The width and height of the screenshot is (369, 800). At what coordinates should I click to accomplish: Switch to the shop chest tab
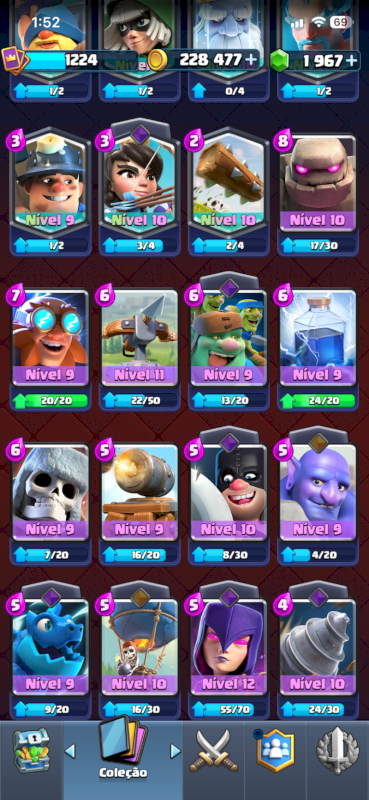[x=30, y=751]
